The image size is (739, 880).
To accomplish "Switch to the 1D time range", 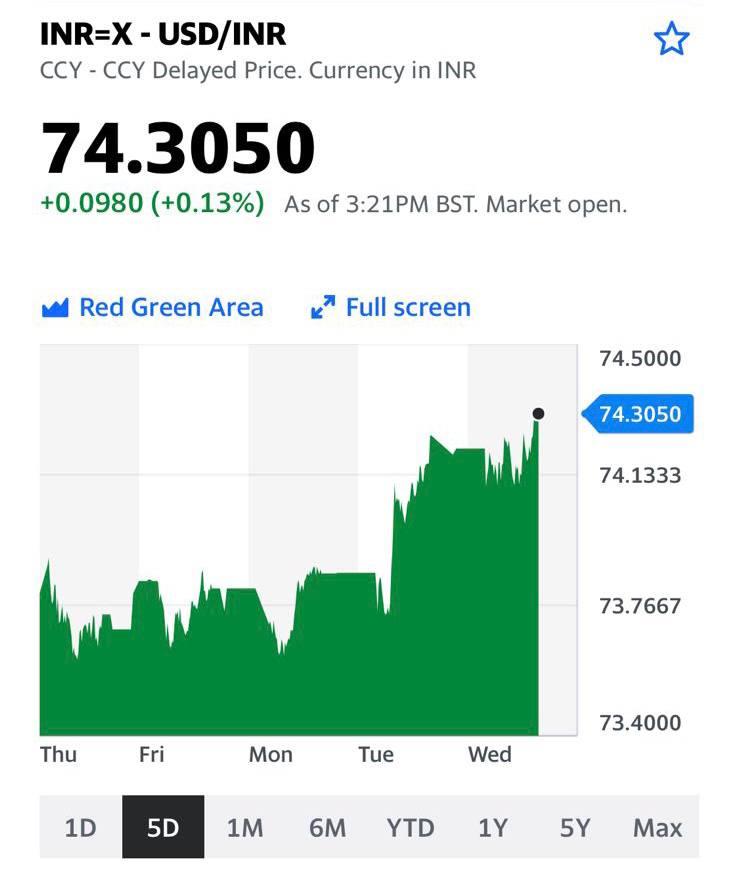I will coord(80,827).
